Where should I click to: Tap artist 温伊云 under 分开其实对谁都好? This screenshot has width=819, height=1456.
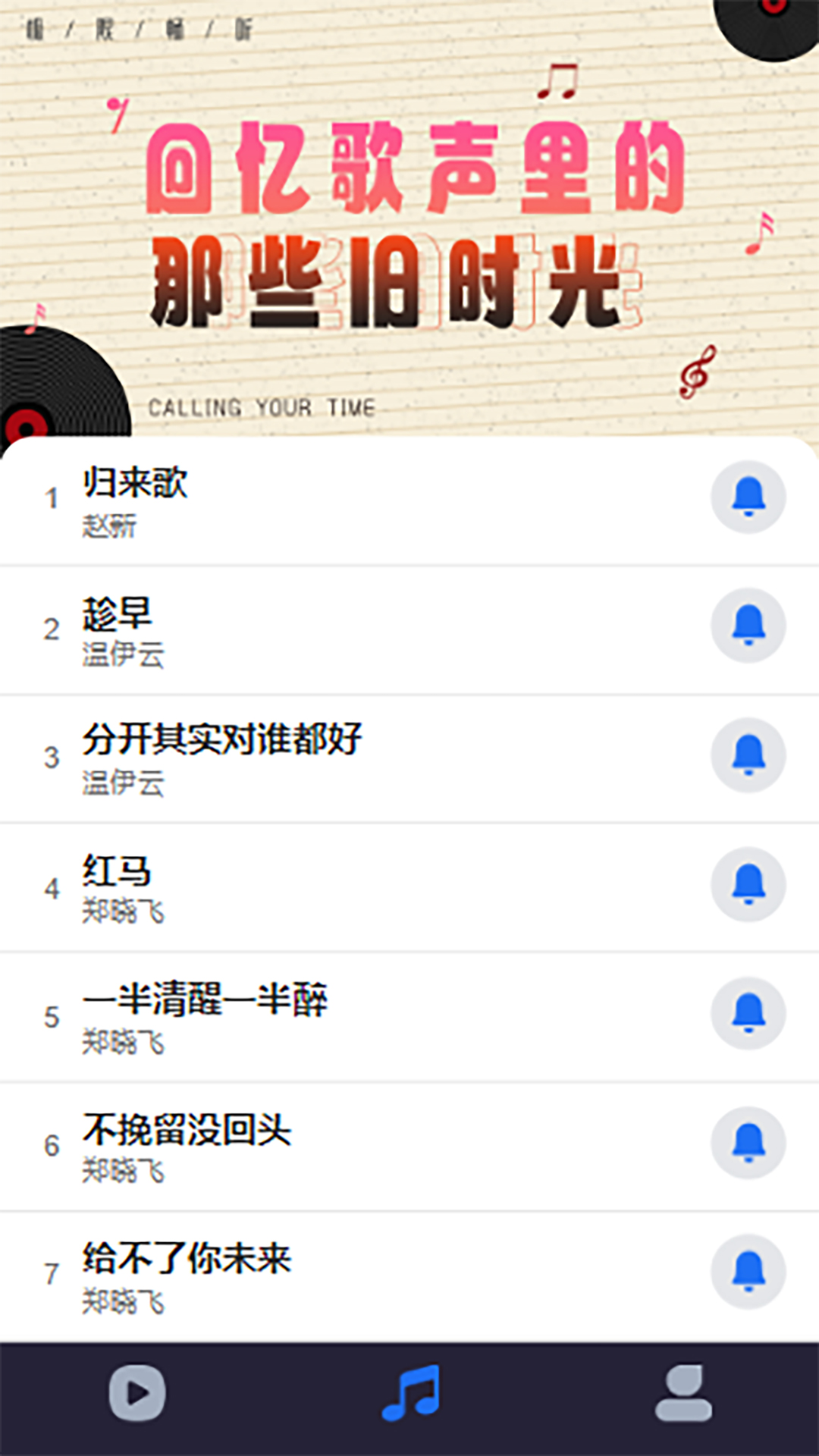(x=121, y=781)
